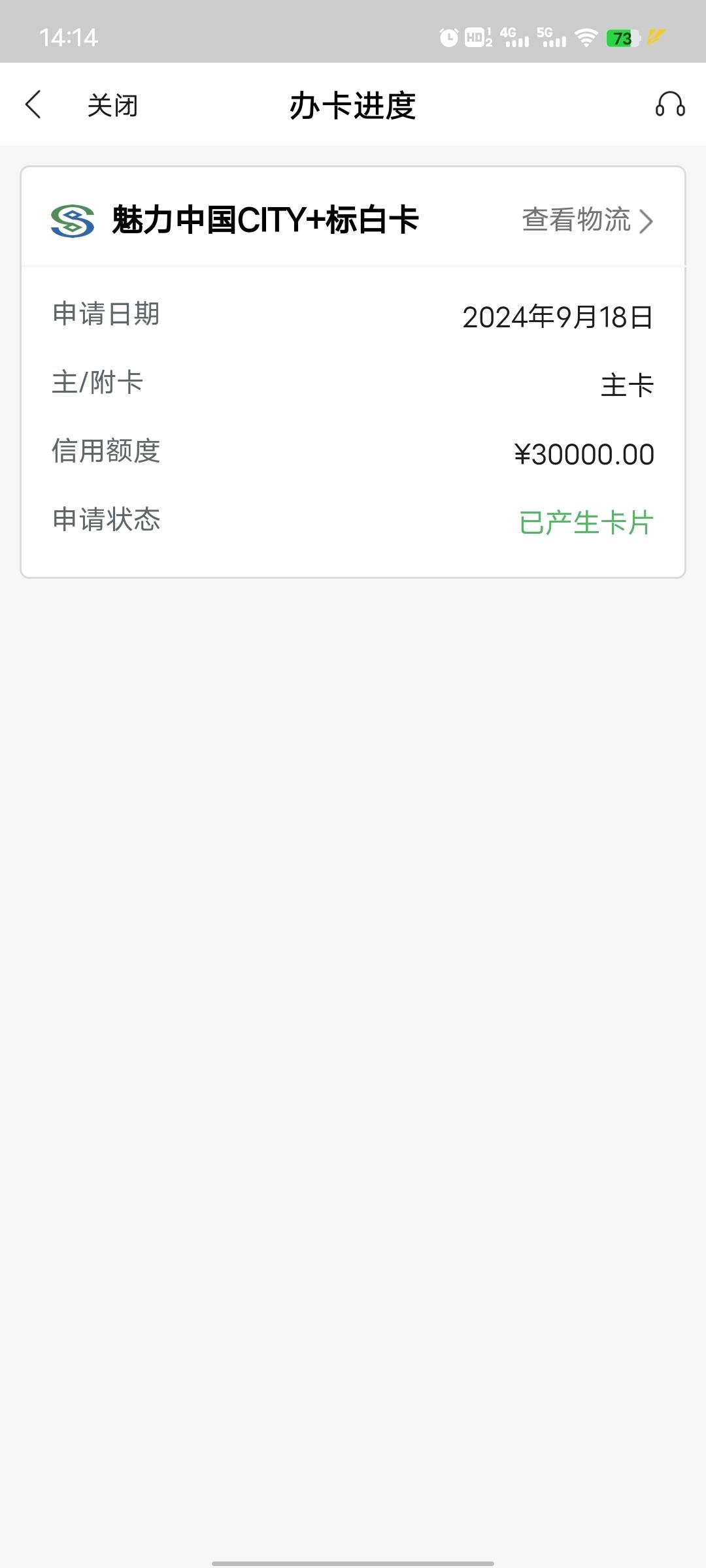Open customer service via the headset icon
706x1568 pixels.
pyautogui.click(x=670, y=104)
